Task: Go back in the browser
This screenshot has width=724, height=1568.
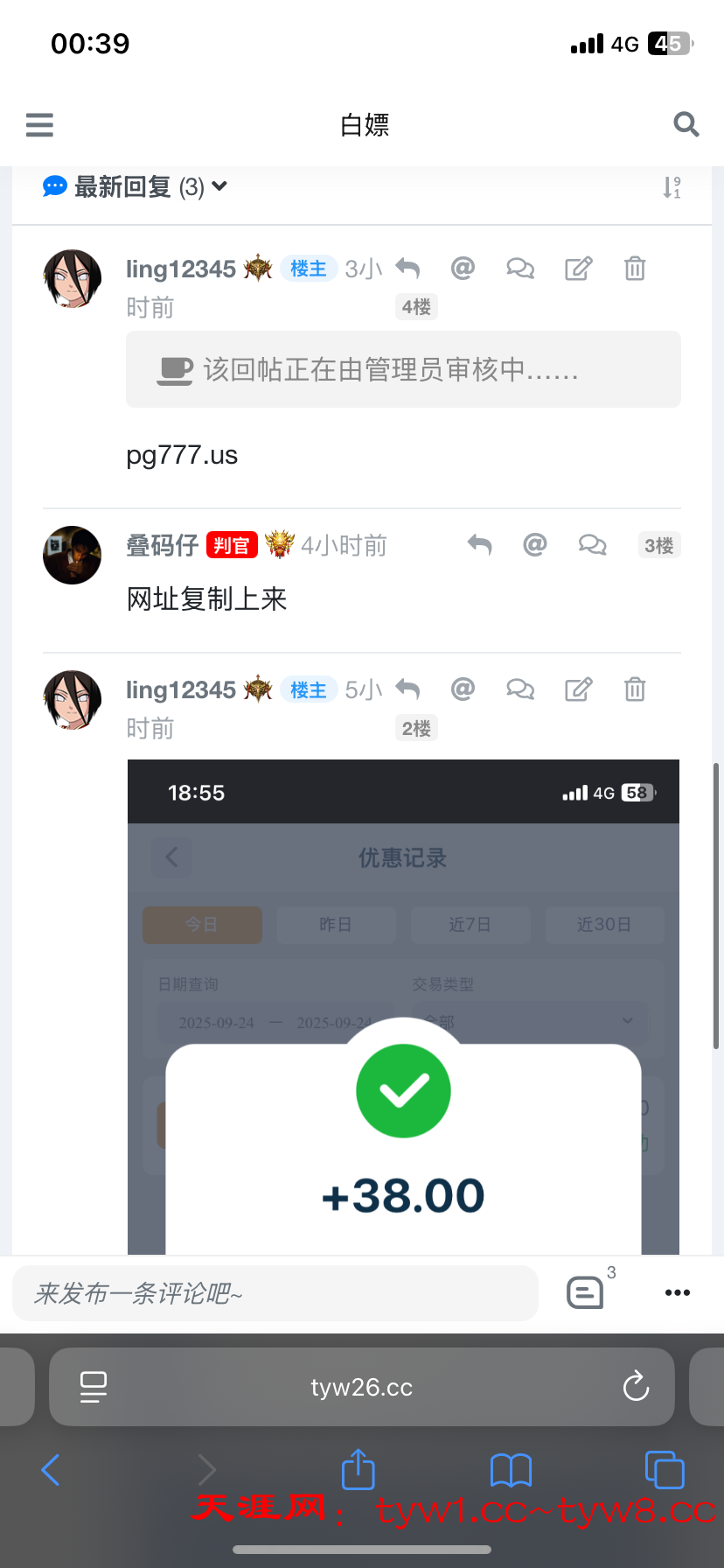Action: point(51,1470)
